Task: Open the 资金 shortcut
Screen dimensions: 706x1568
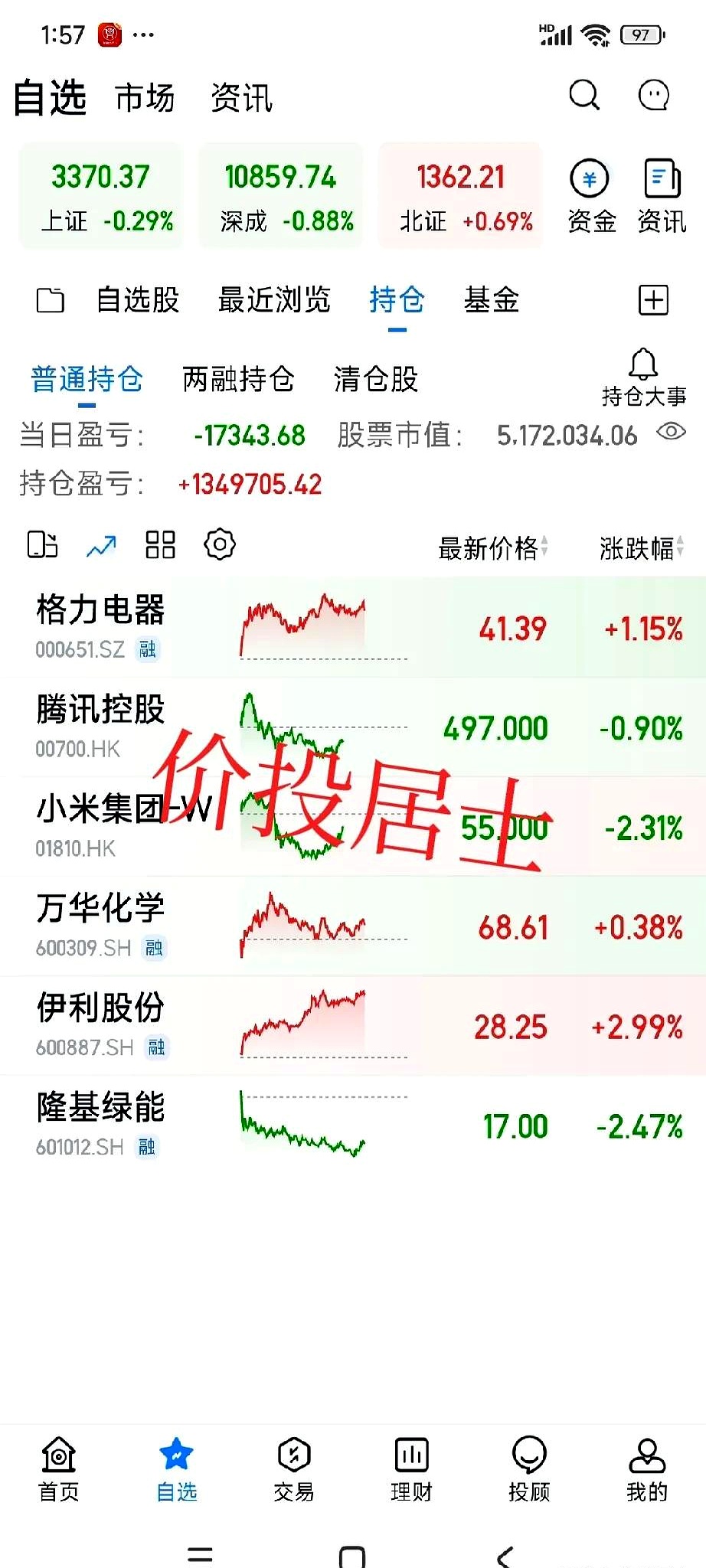Action: [590, 196]
